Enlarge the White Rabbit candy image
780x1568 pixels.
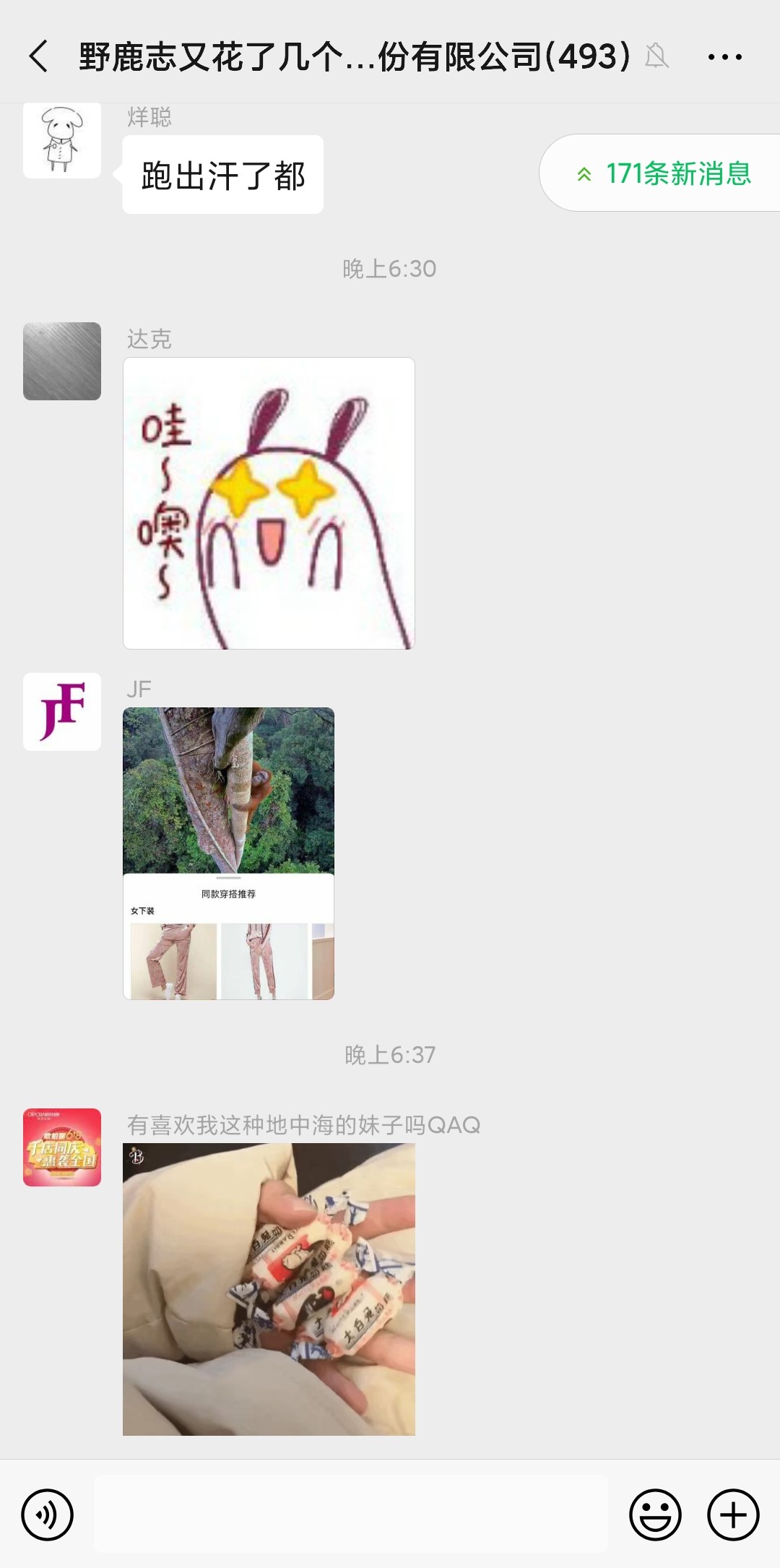(269, 1289)
